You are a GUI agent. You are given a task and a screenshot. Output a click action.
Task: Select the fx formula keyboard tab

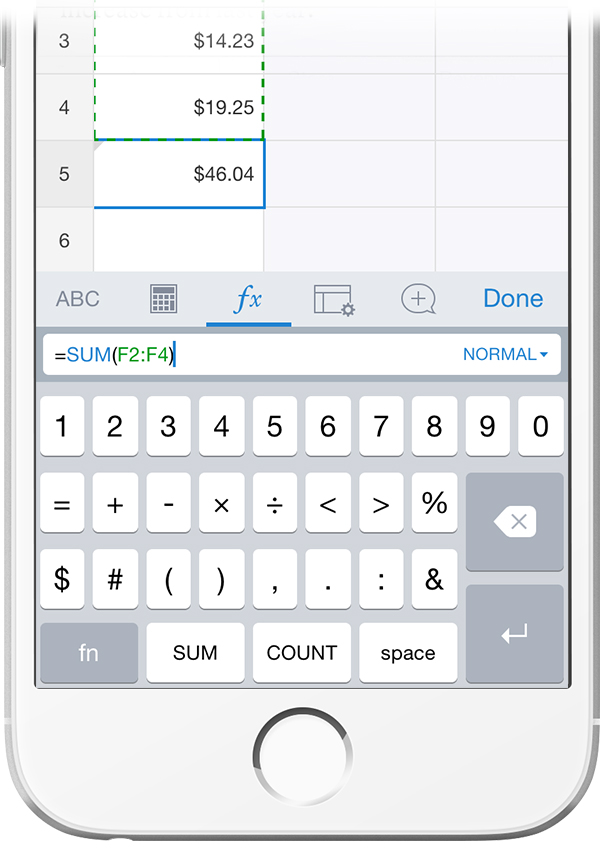pyautogui.click(x=248, y=298)
